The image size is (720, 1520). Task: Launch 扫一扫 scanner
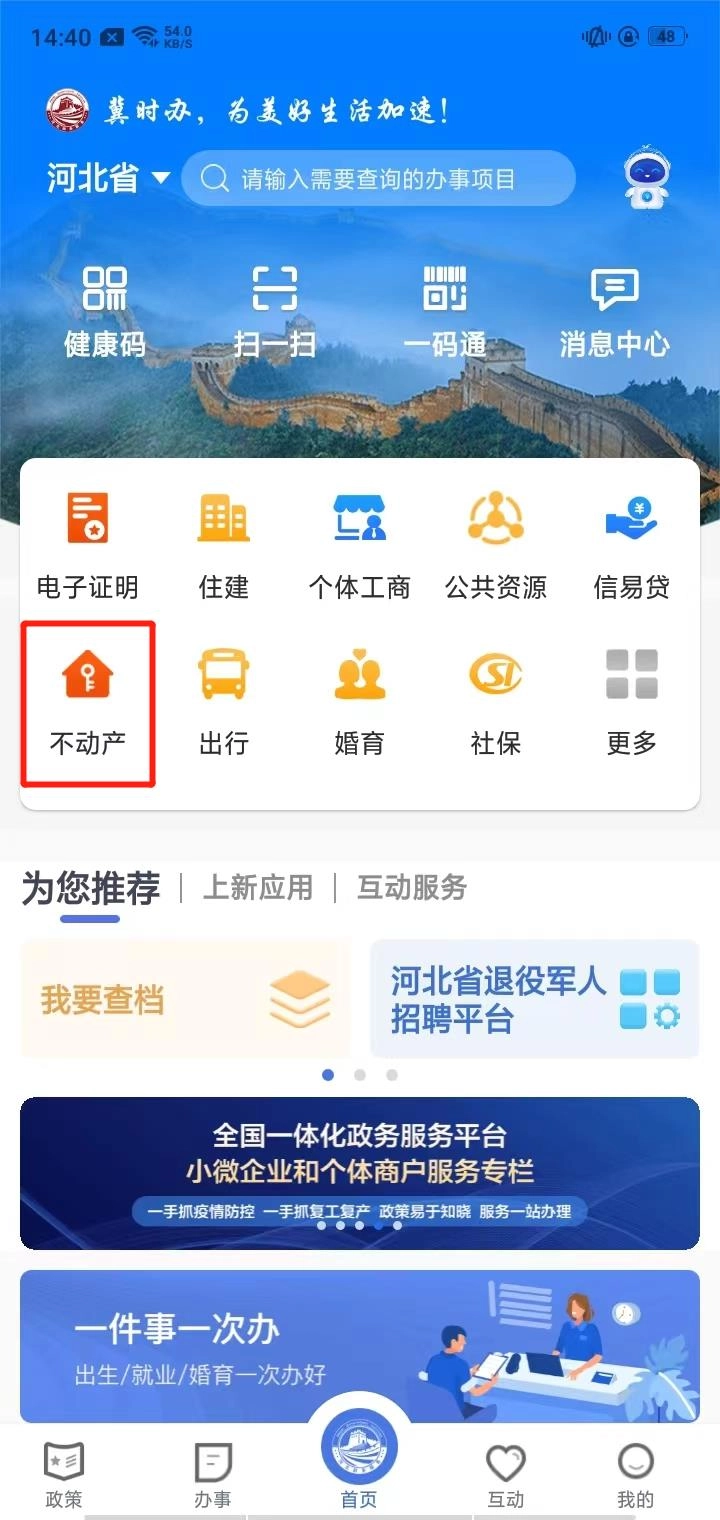point(274,311)
